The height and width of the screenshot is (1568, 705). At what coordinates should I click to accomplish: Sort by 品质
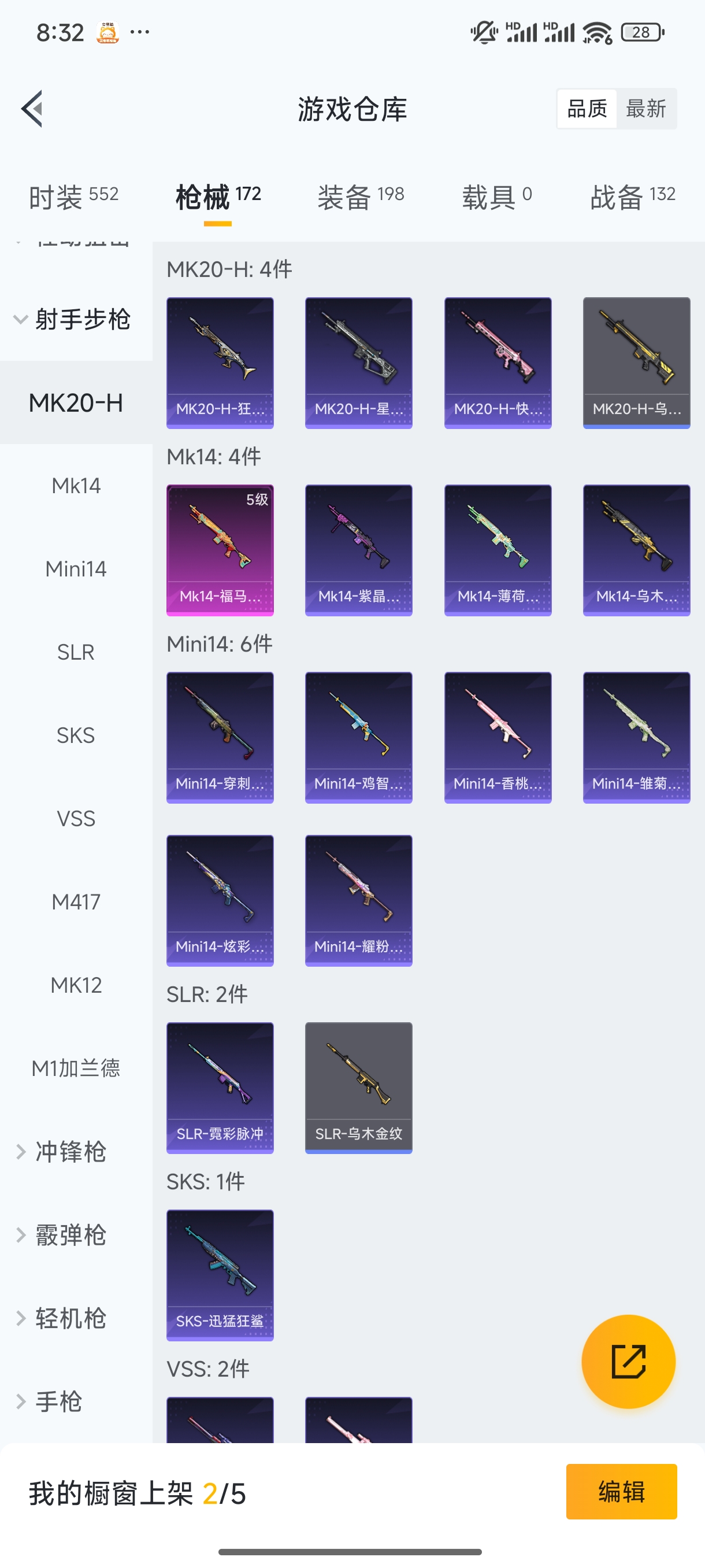[x=587, y=109]
